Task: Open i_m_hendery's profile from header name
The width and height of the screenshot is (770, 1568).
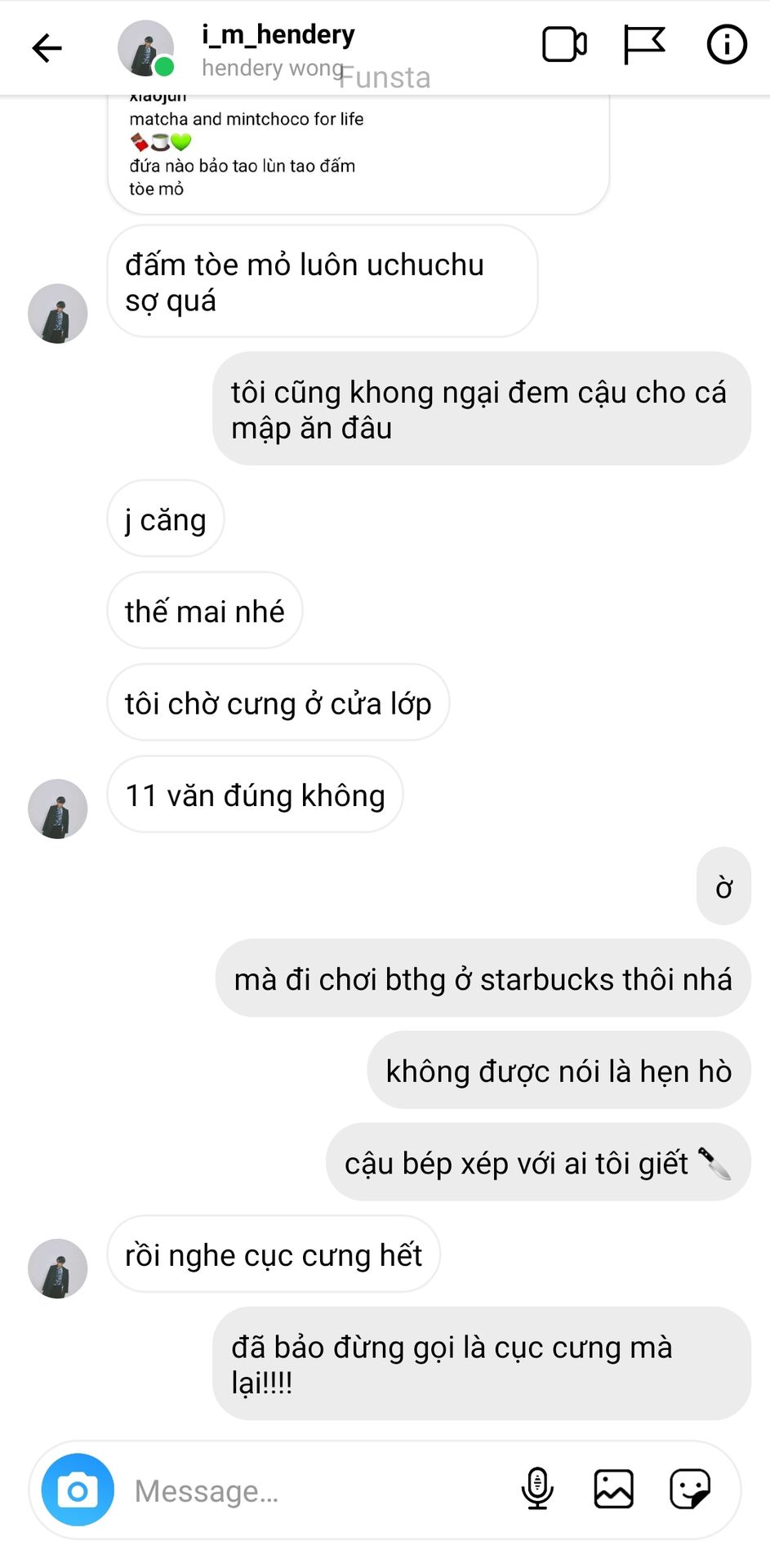Action: point(278,35)
